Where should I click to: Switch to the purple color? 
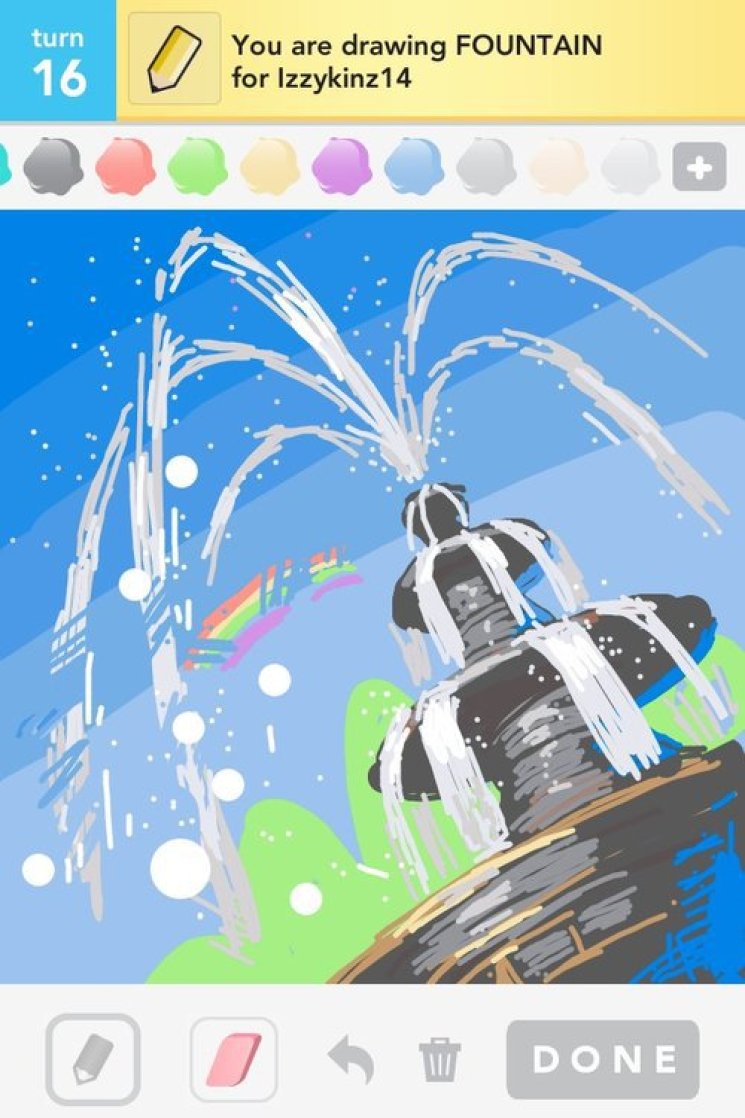(342, 166)
